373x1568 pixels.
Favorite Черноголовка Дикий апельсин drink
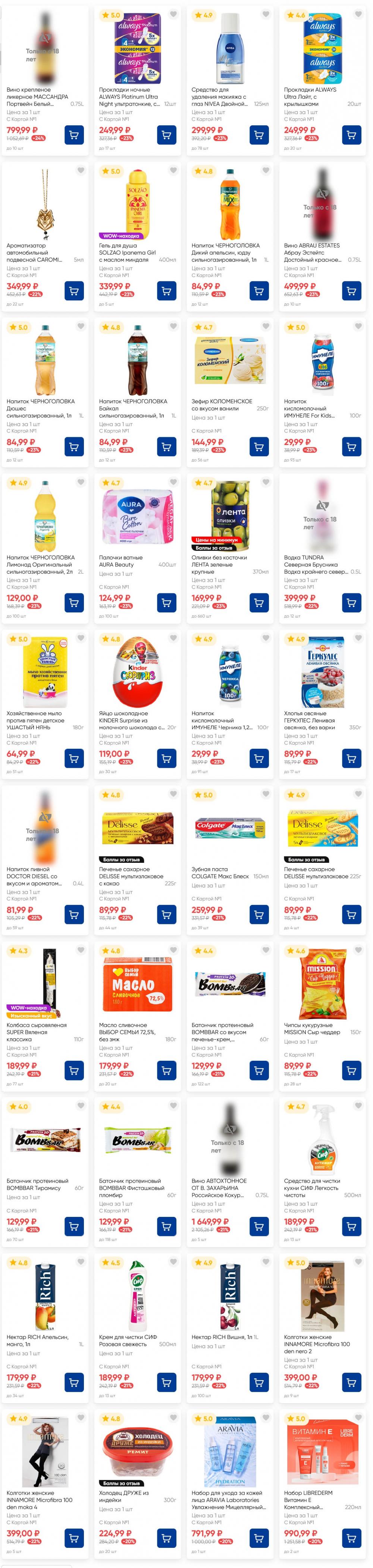[x=266, y=170]
